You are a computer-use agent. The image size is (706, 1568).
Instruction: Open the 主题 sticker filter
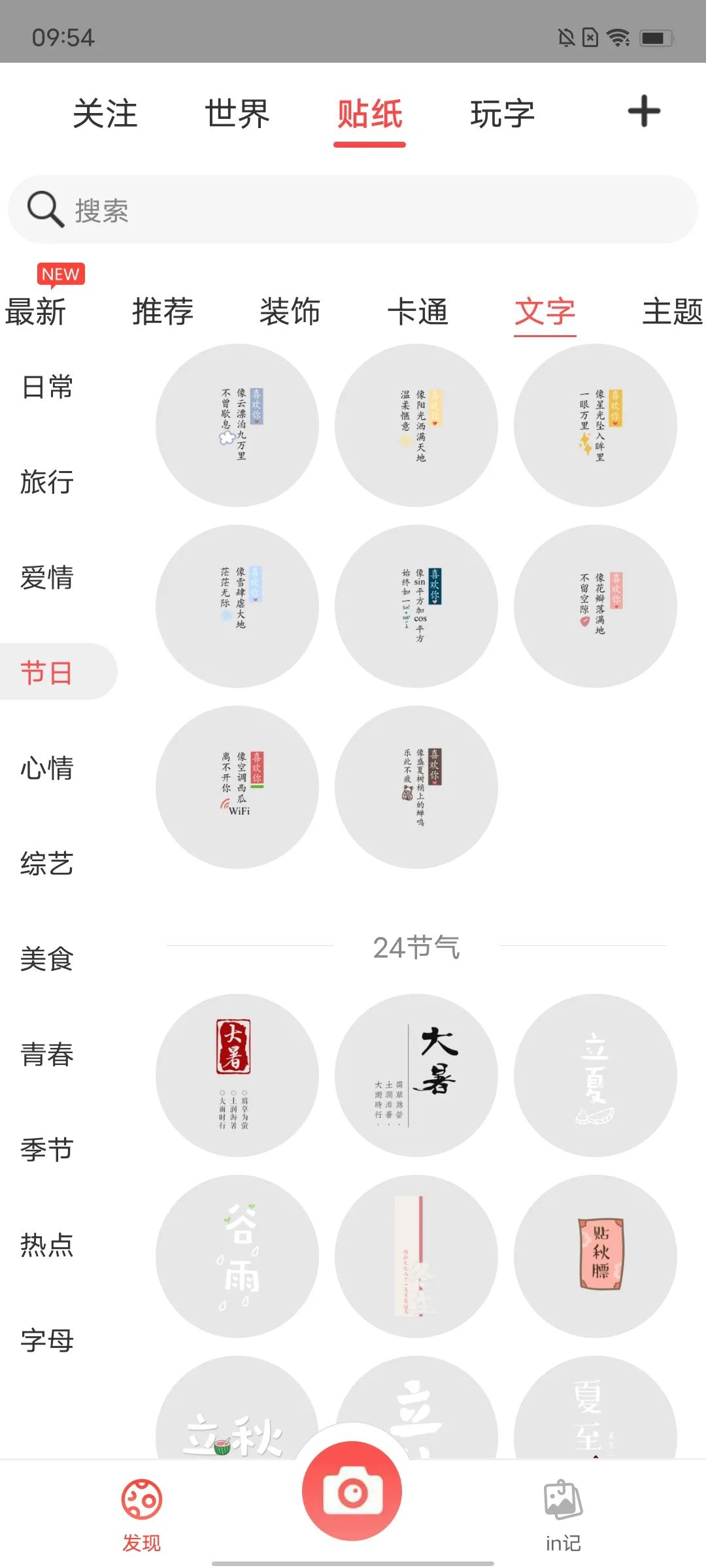[671, 312]
